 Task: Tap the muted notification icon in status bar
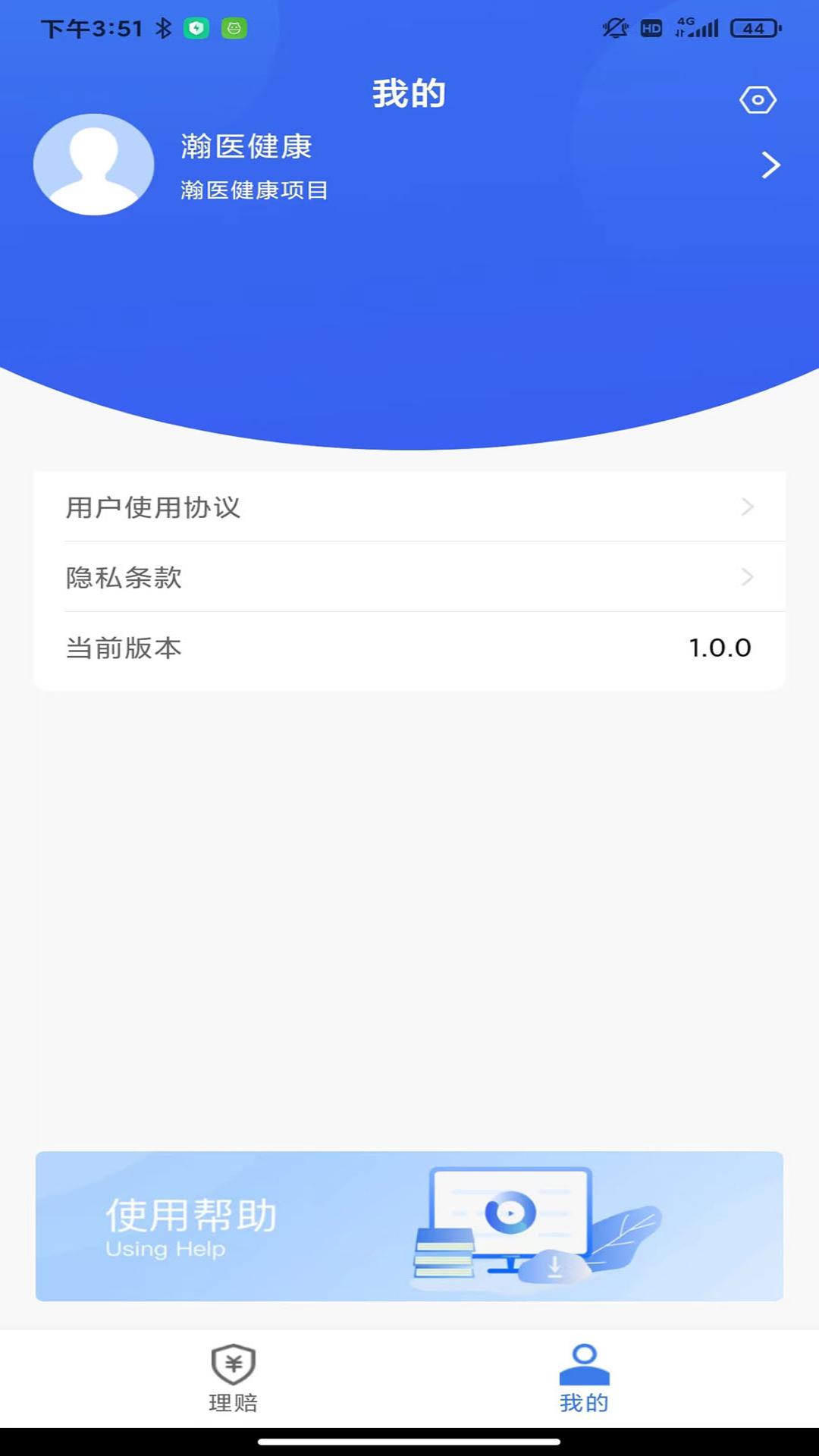(x=616, y=27)
